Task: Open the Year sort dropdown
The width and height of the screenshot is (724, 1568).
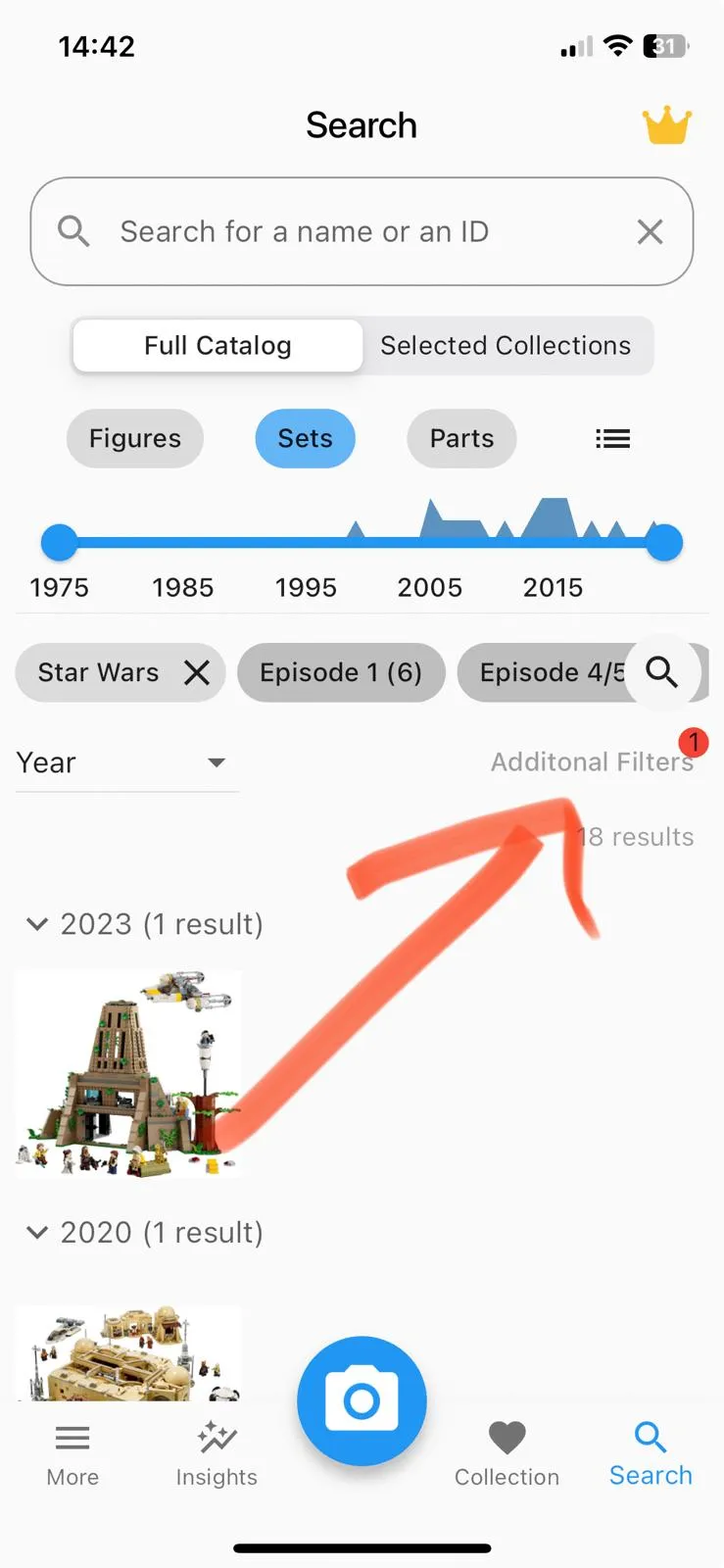Action: click(x=126, y=762)
